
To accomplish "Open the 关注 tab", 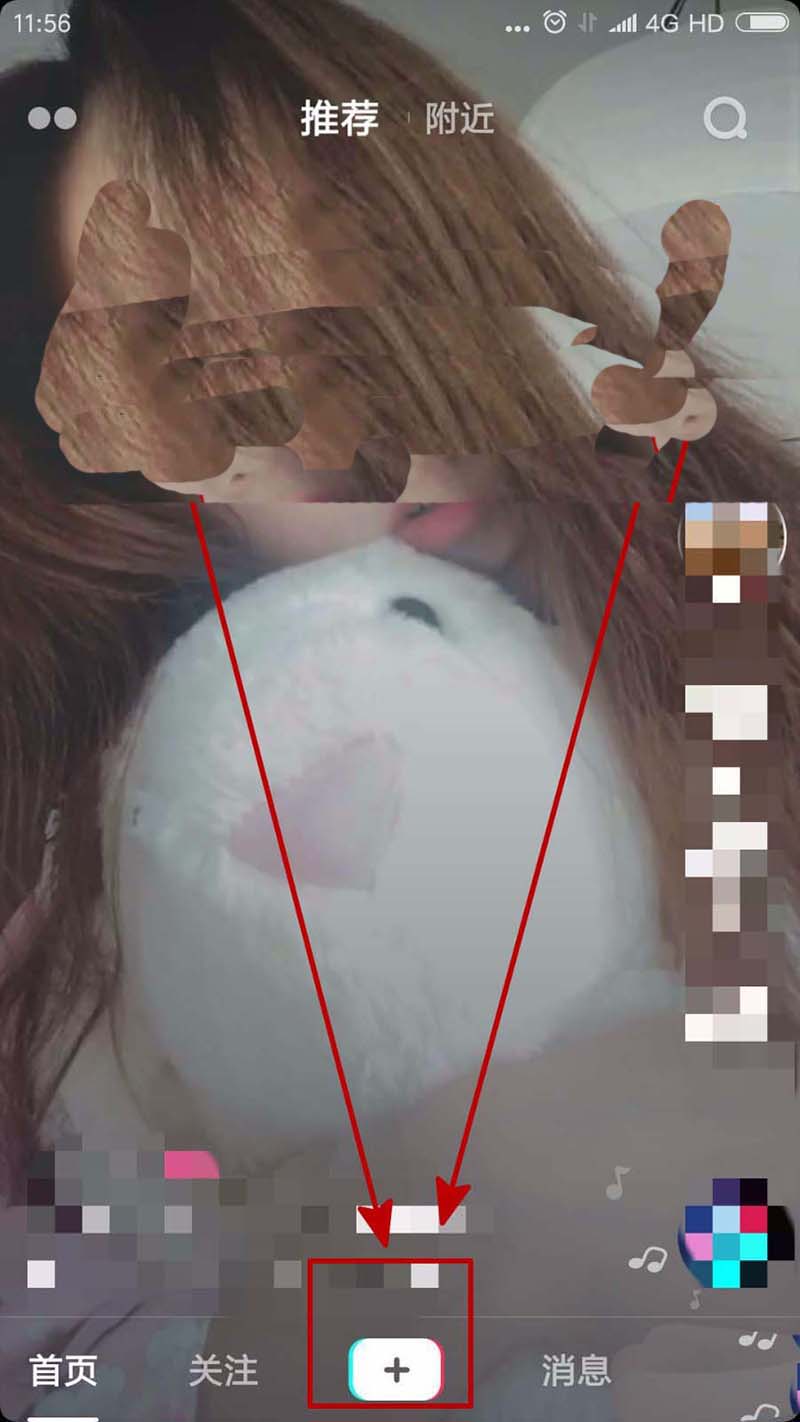I will [223, 1371].
